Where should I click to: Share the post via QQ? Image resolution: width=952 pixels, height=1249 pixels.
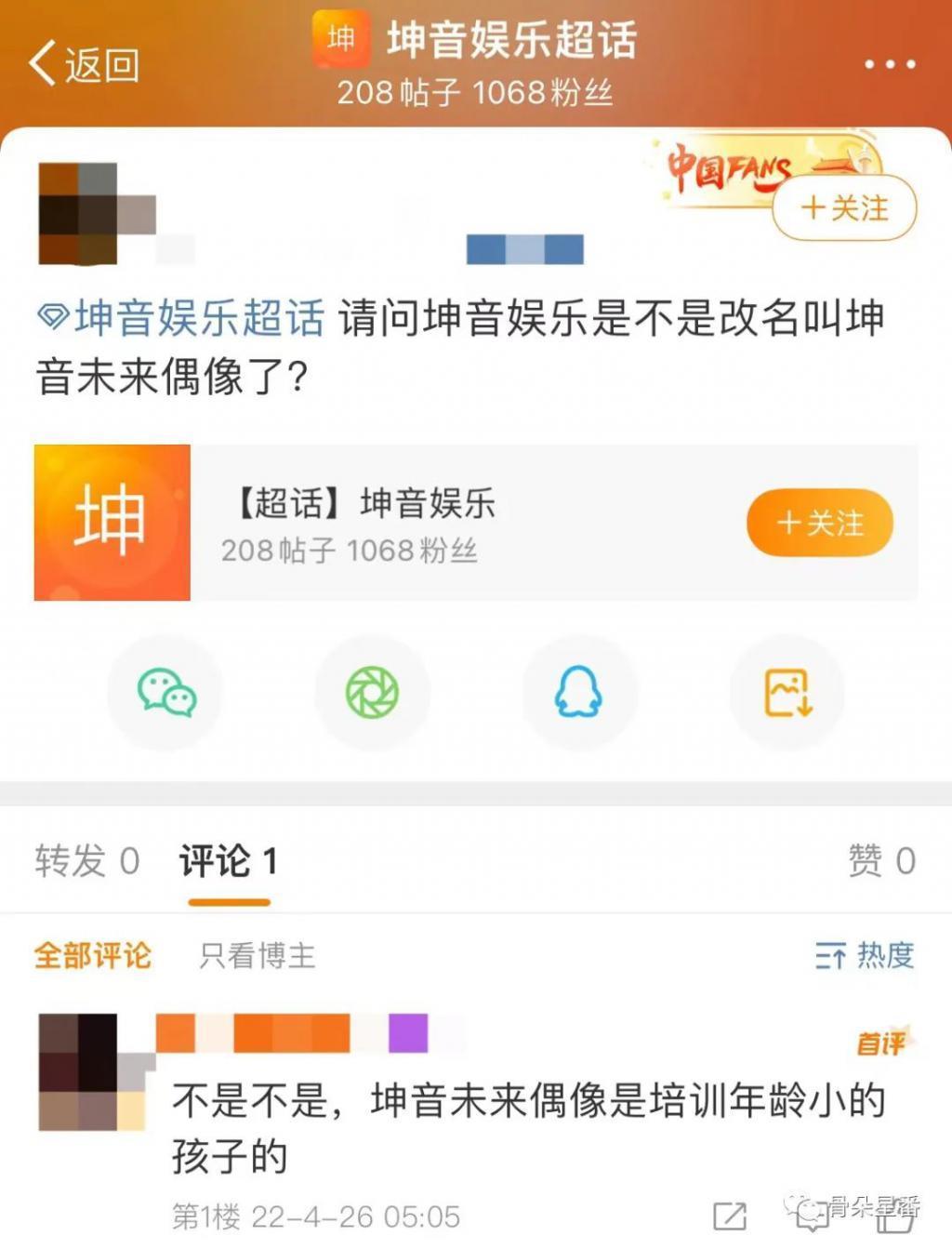click(x=579, y=692)
